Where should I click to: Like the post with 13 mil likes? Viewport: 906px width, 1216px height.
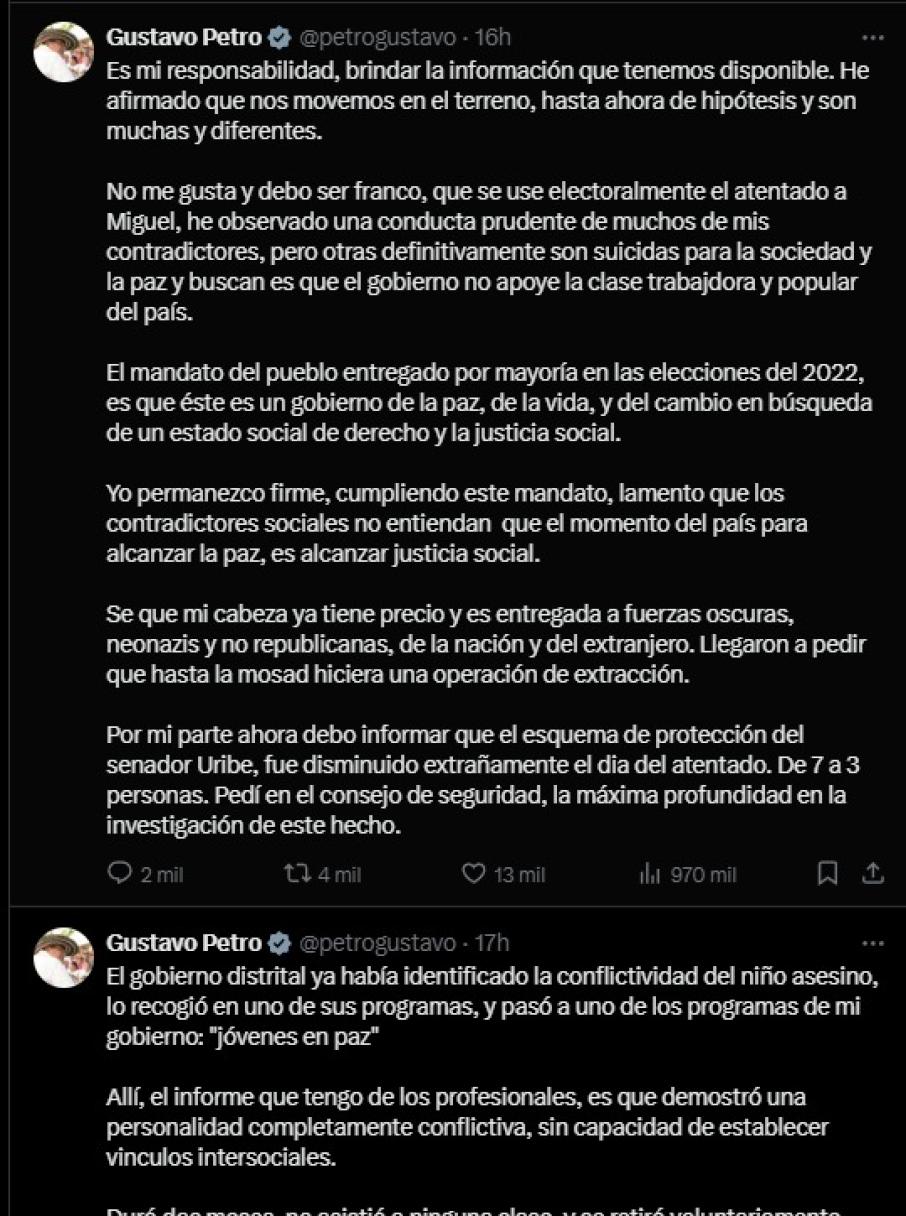473,874
